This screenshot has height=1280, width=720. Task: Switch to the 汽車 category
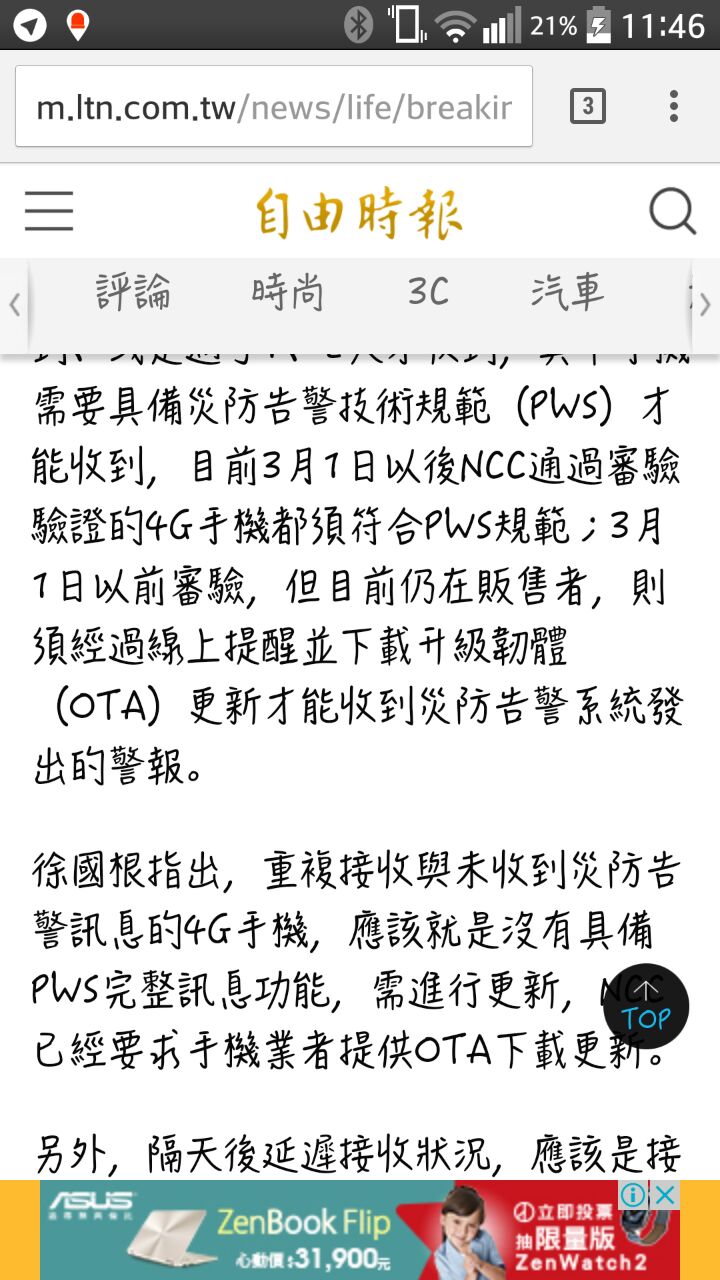point(567,293)
